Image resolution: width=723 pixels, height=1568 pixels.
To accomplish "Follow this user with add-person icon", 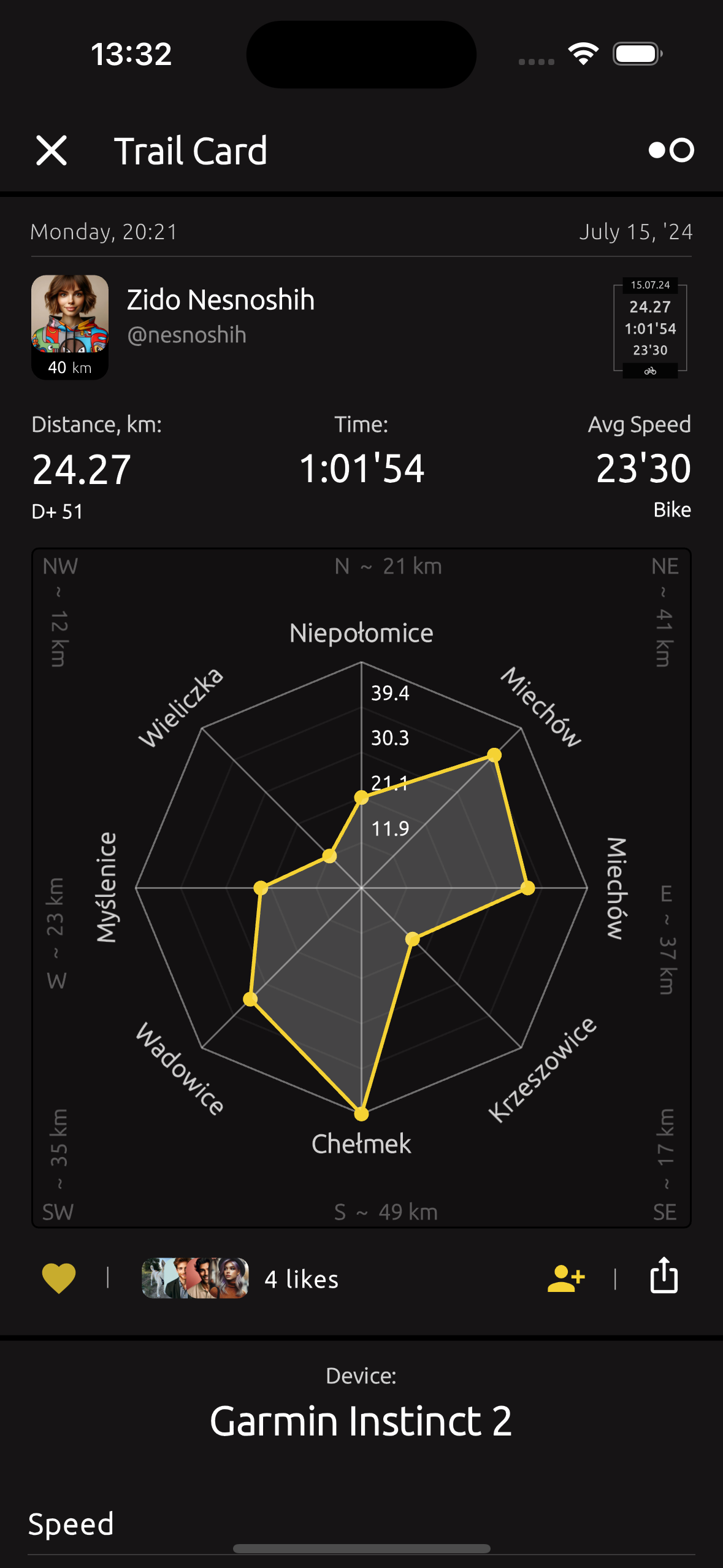I will point(565,1279).
